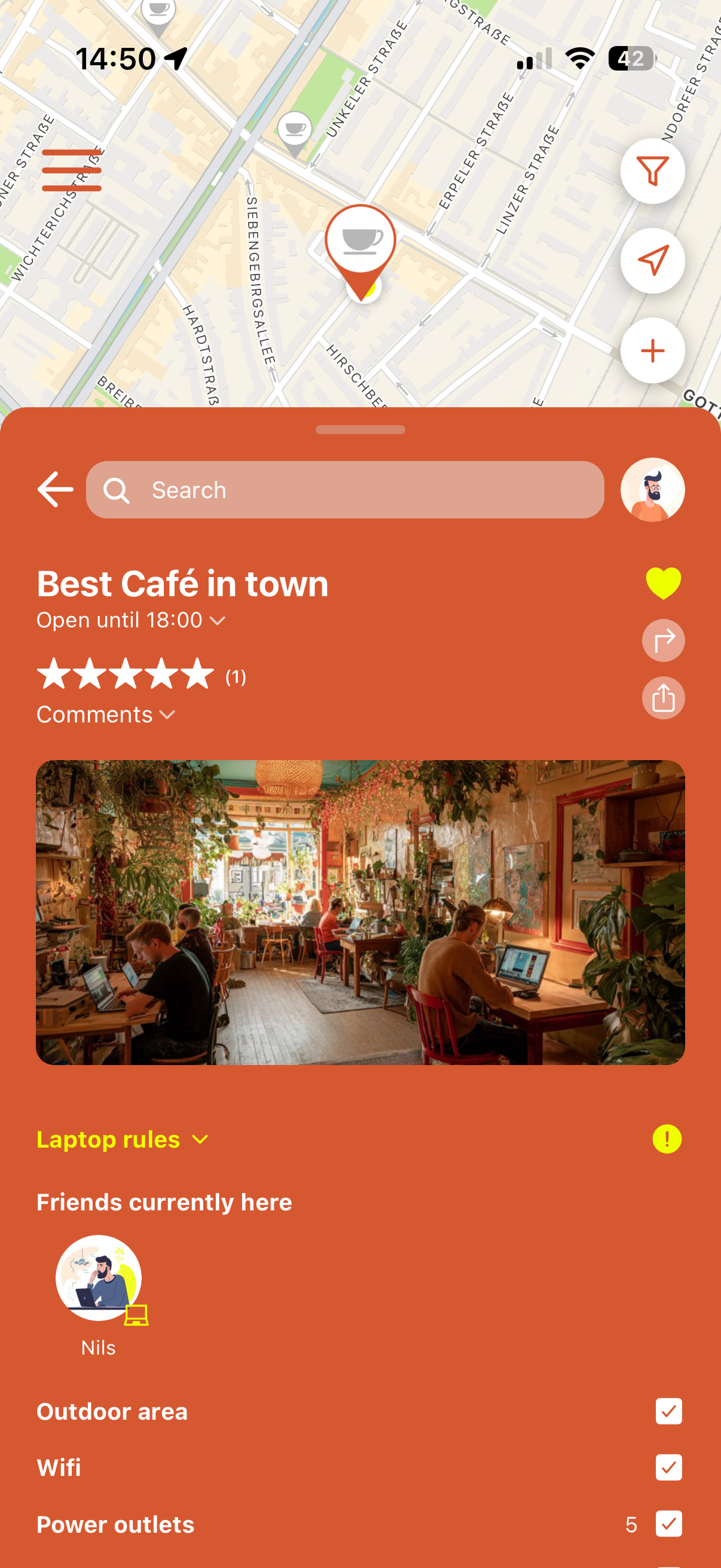View the café photo
This screenshot has height=1568, width=721.
coord(360,912)
